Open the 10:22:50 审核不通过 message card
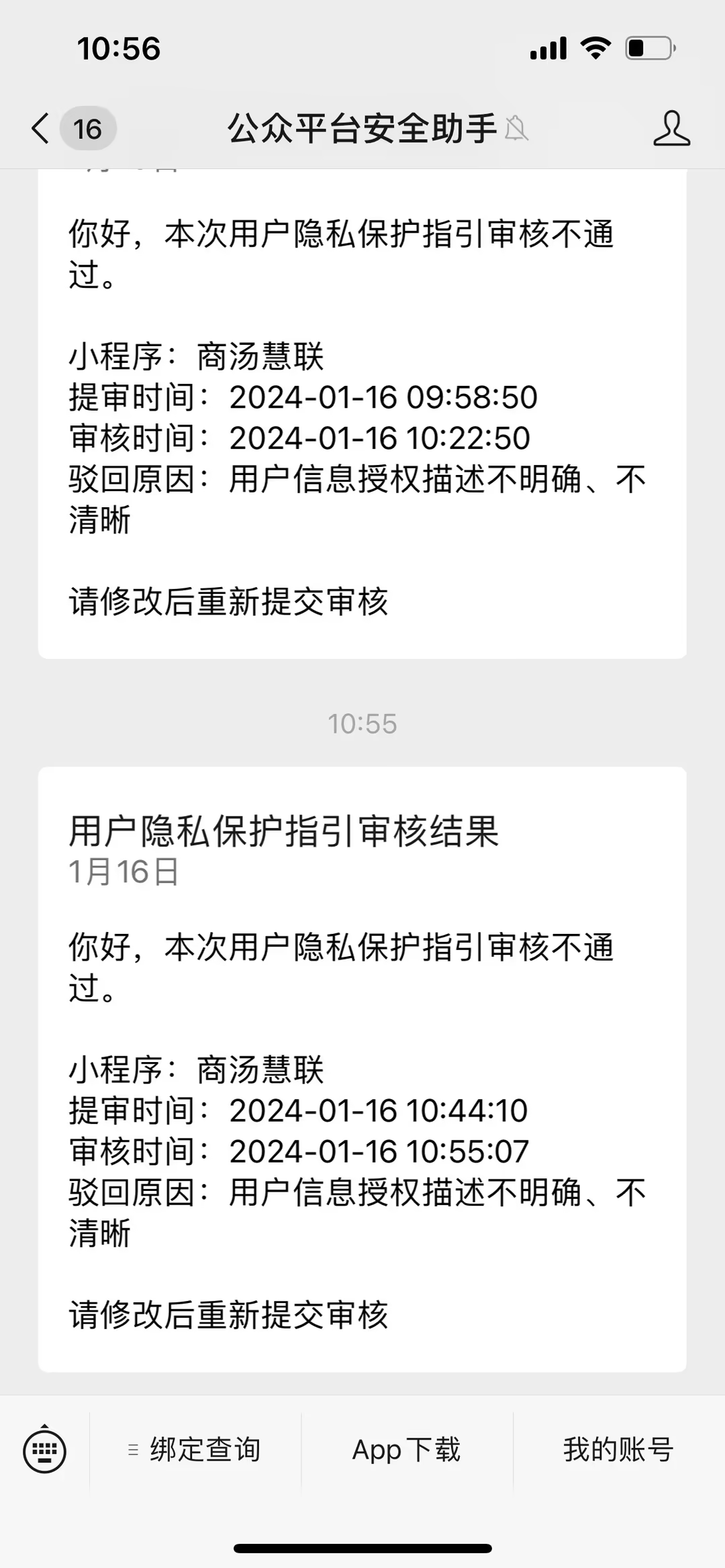Screen dimensions: 725x1568 pos(362,416)
